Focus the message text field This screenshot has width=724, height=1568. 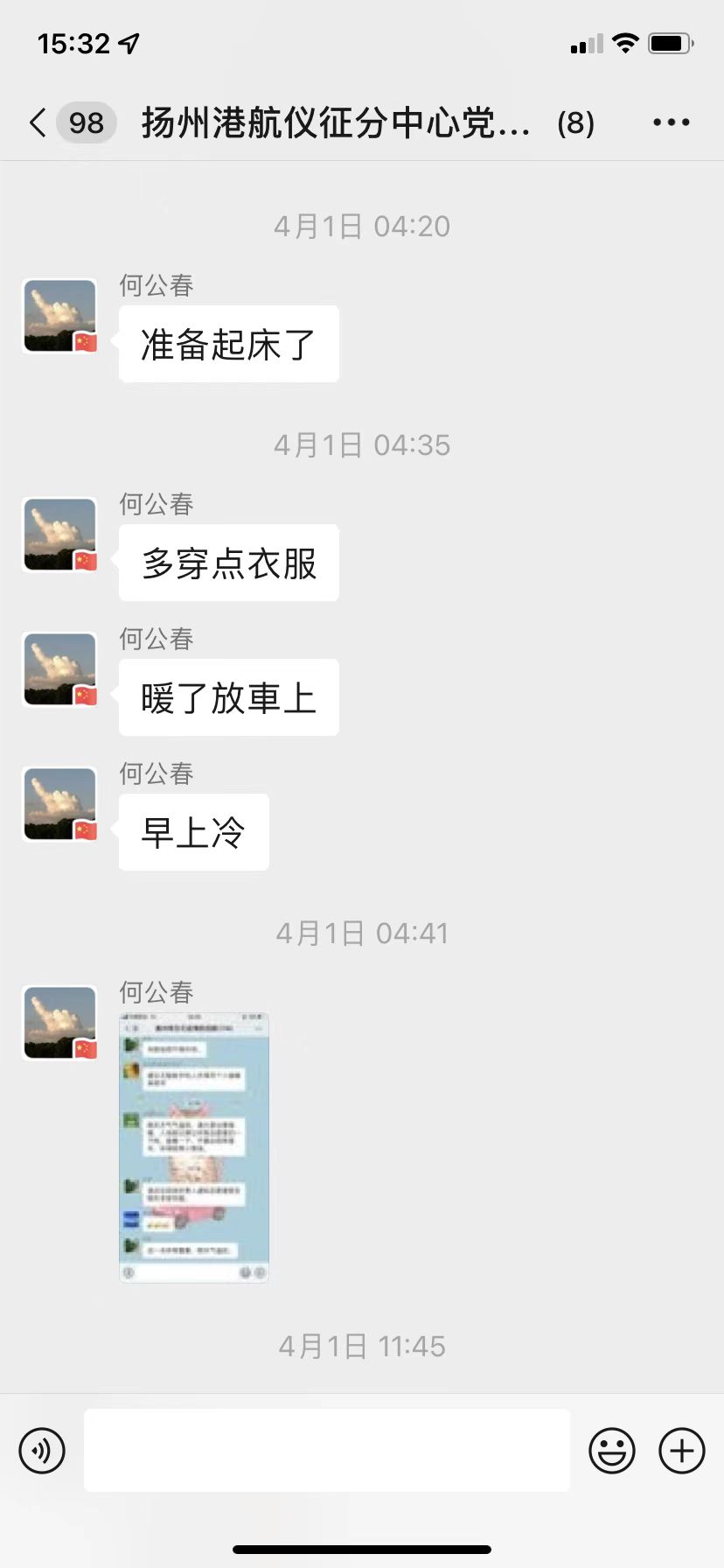coord(326,1451)
